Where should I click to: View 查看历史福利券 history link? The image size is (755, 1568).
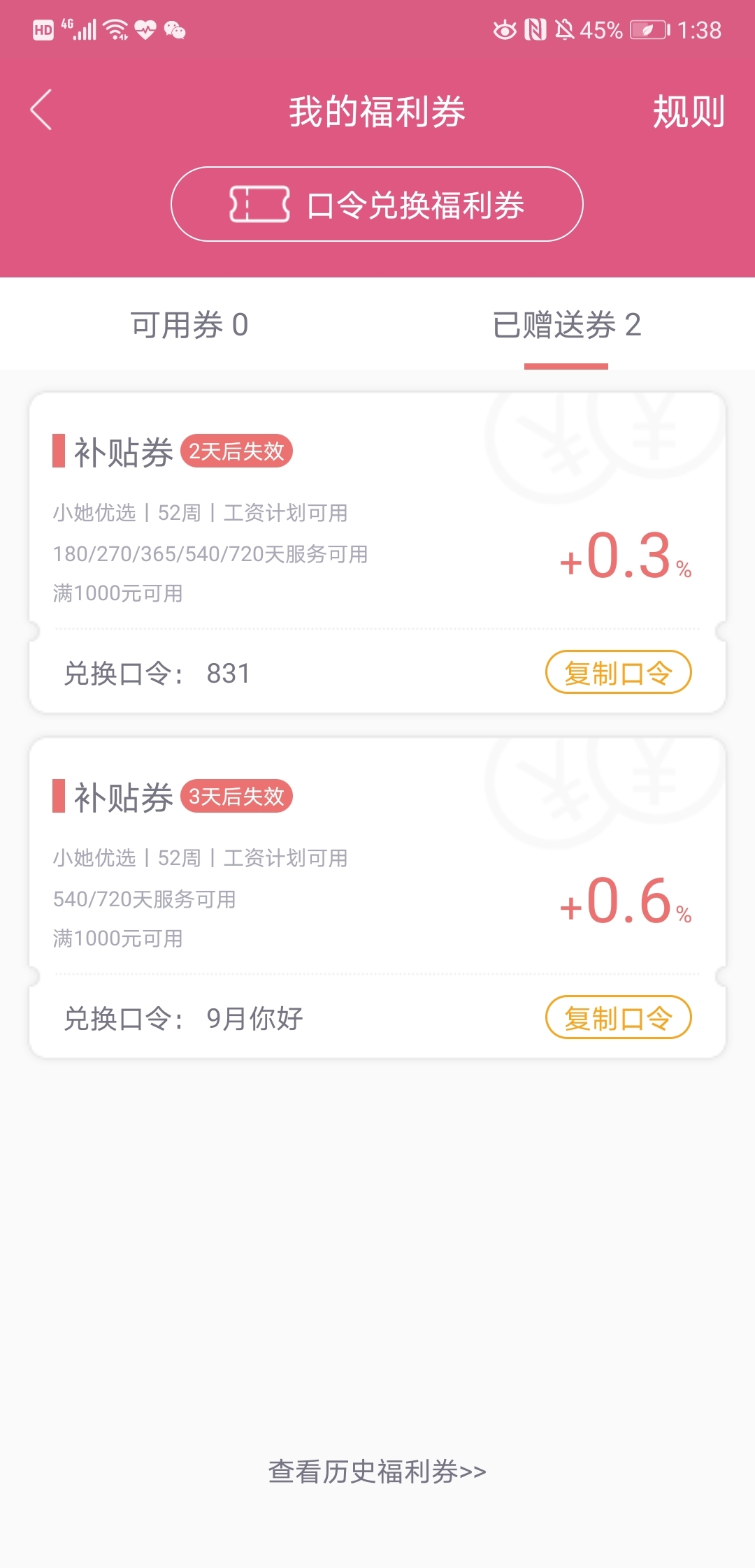click(377, 1472)
